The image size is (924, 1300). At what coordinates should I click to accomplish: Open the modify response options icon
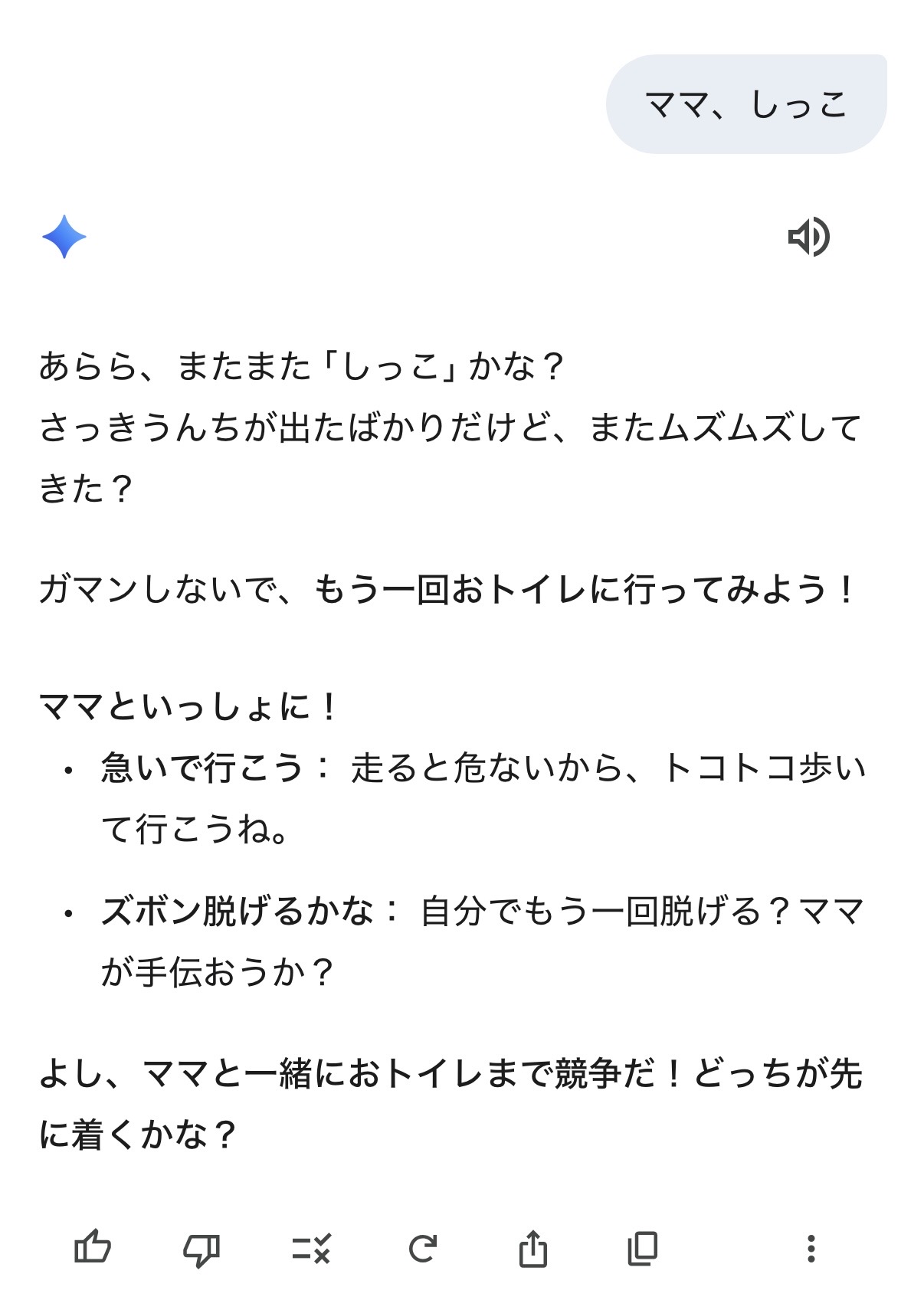311,1249
